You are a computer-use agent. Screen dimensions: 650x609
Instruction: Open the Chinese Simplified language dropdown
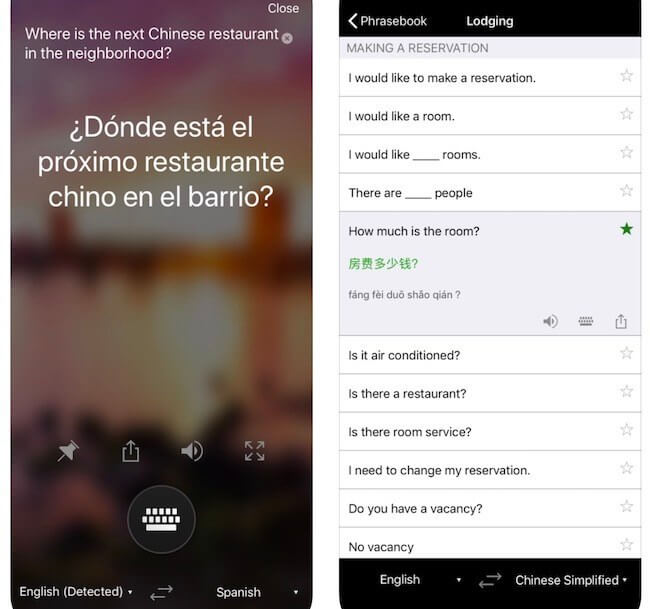[570, 580]
